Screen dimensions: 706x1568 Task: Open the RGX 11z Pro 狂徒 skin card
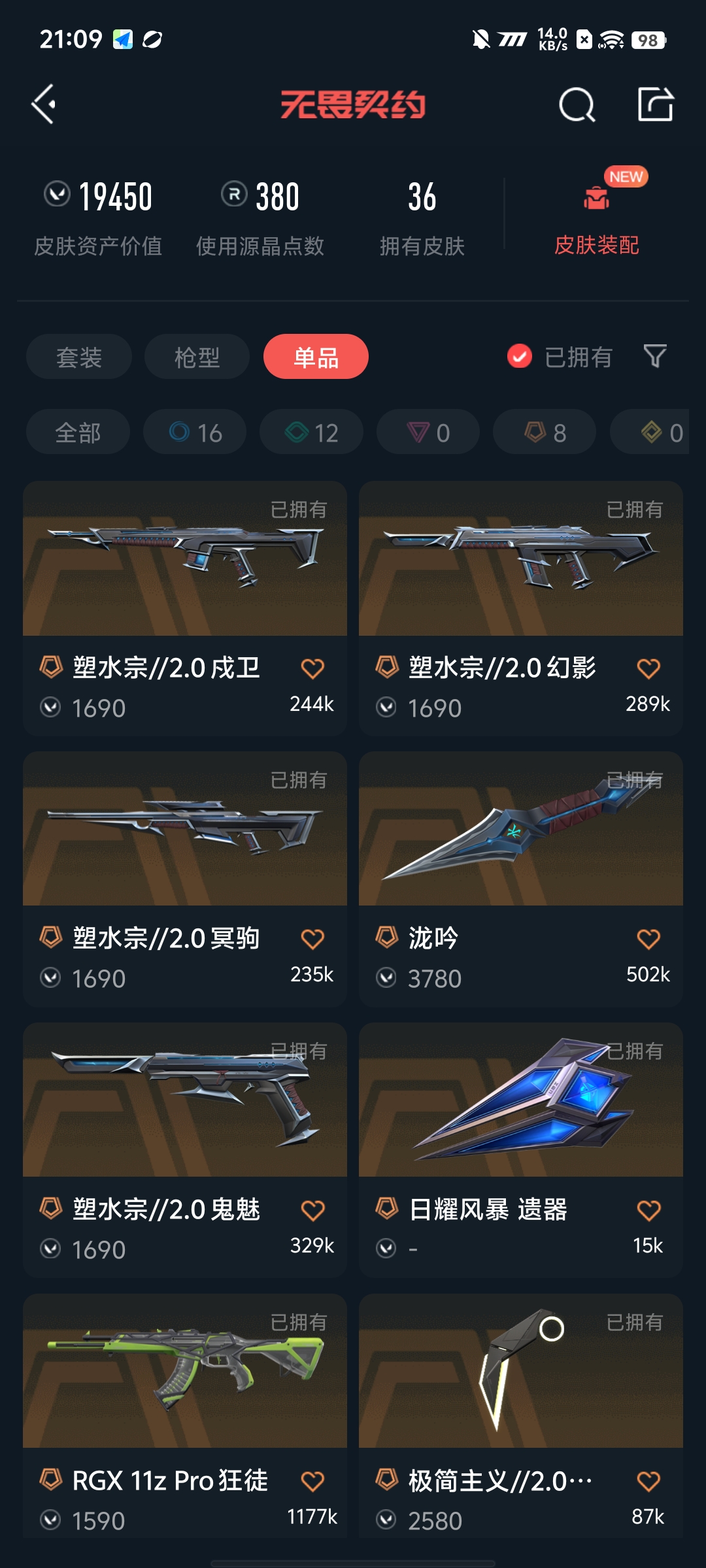[x=185, y=1416]
